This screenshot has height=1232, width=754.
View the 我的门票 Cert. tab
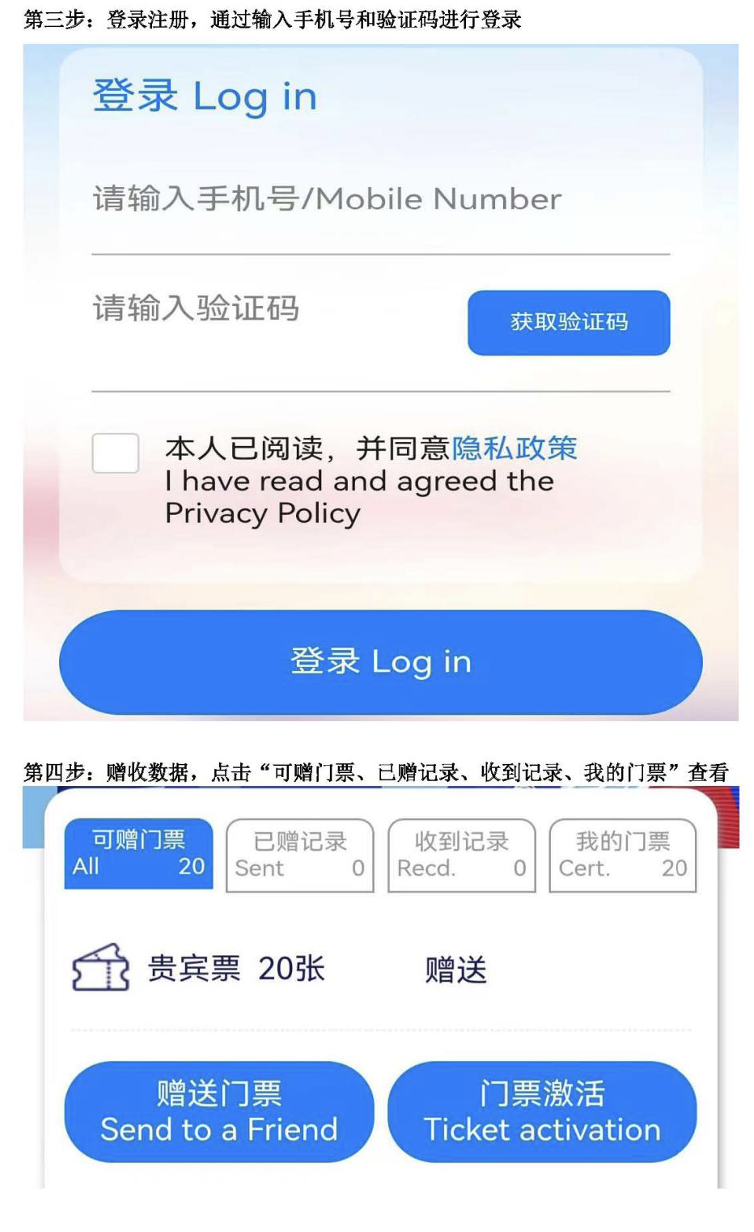[621, 855]
